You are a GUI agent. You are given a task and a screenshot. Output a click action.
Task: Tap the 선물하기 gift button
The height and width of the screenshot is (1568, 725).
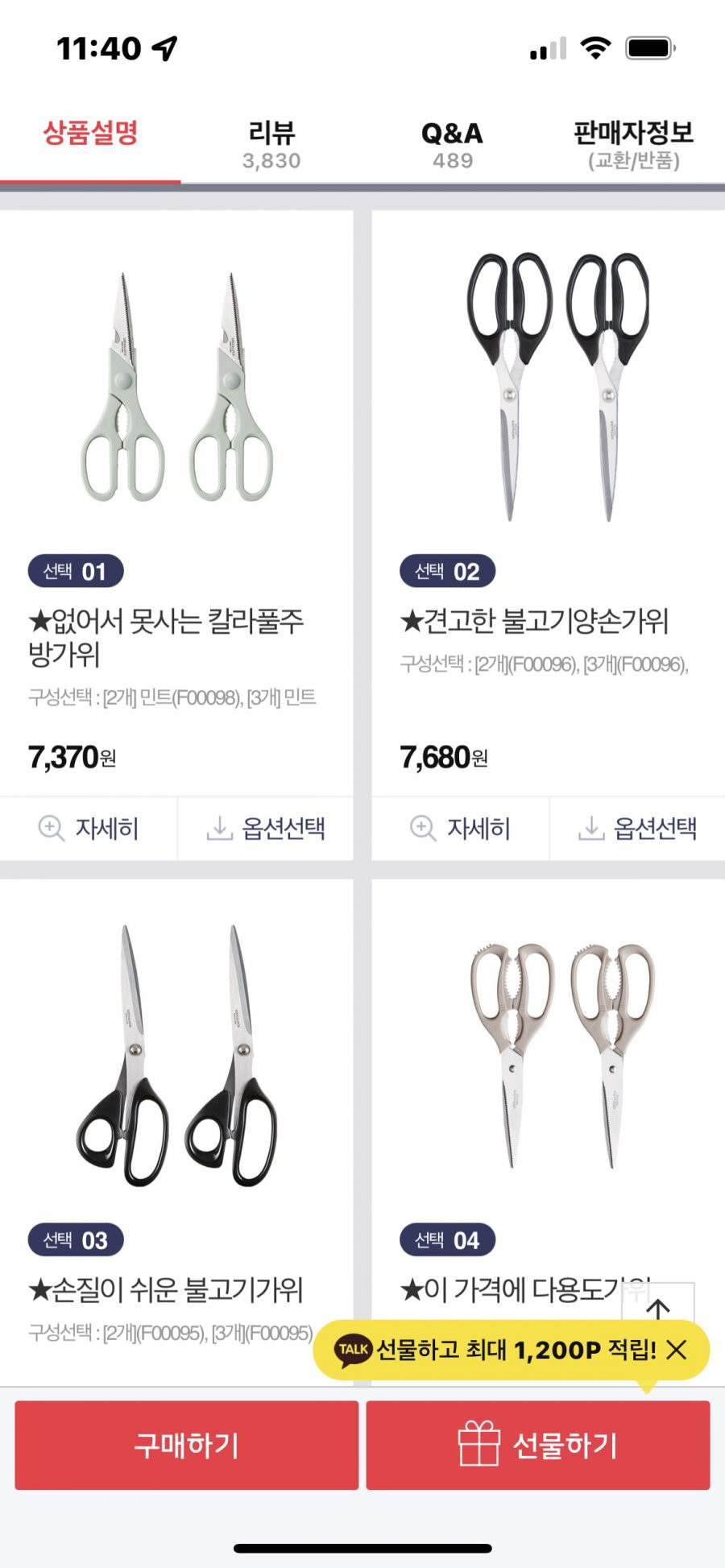(x=538, y=1445)
